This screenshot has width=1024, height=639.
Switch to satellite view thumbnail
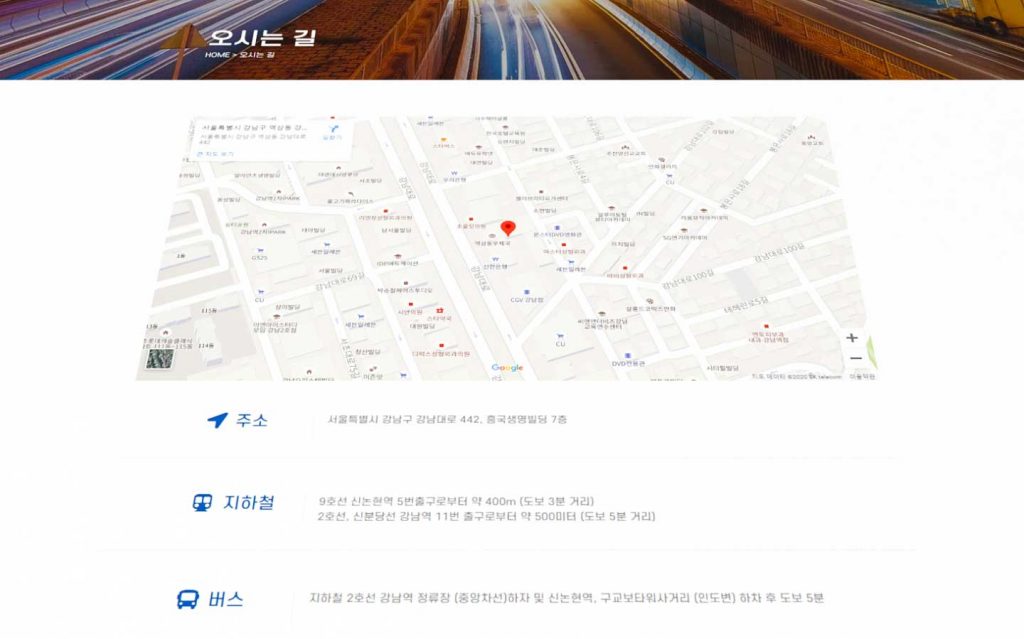pyautogui.click(x=159, y=358)
